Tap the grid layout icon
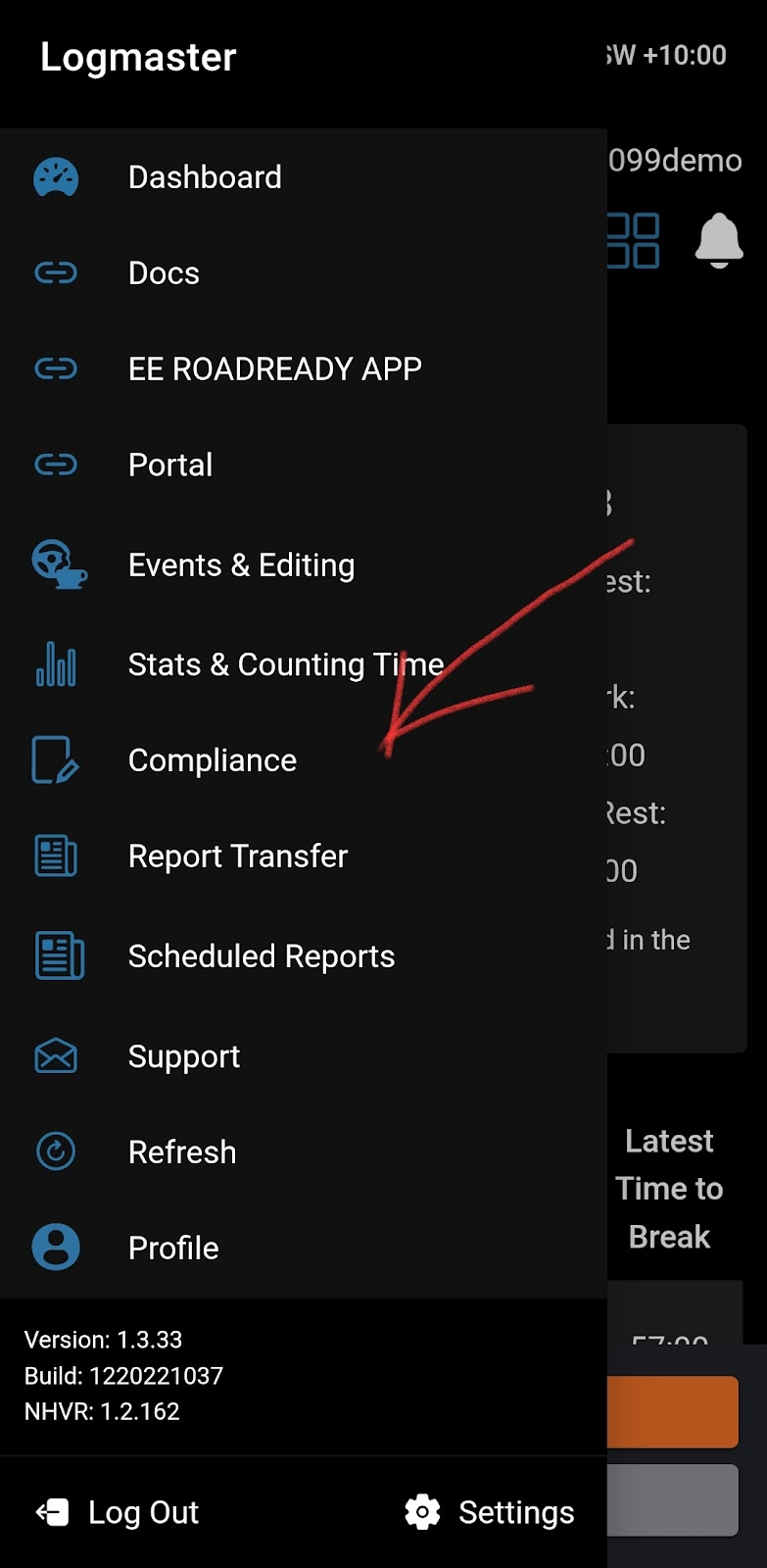Screen dimensions: 767x1568 click(634, 240)
